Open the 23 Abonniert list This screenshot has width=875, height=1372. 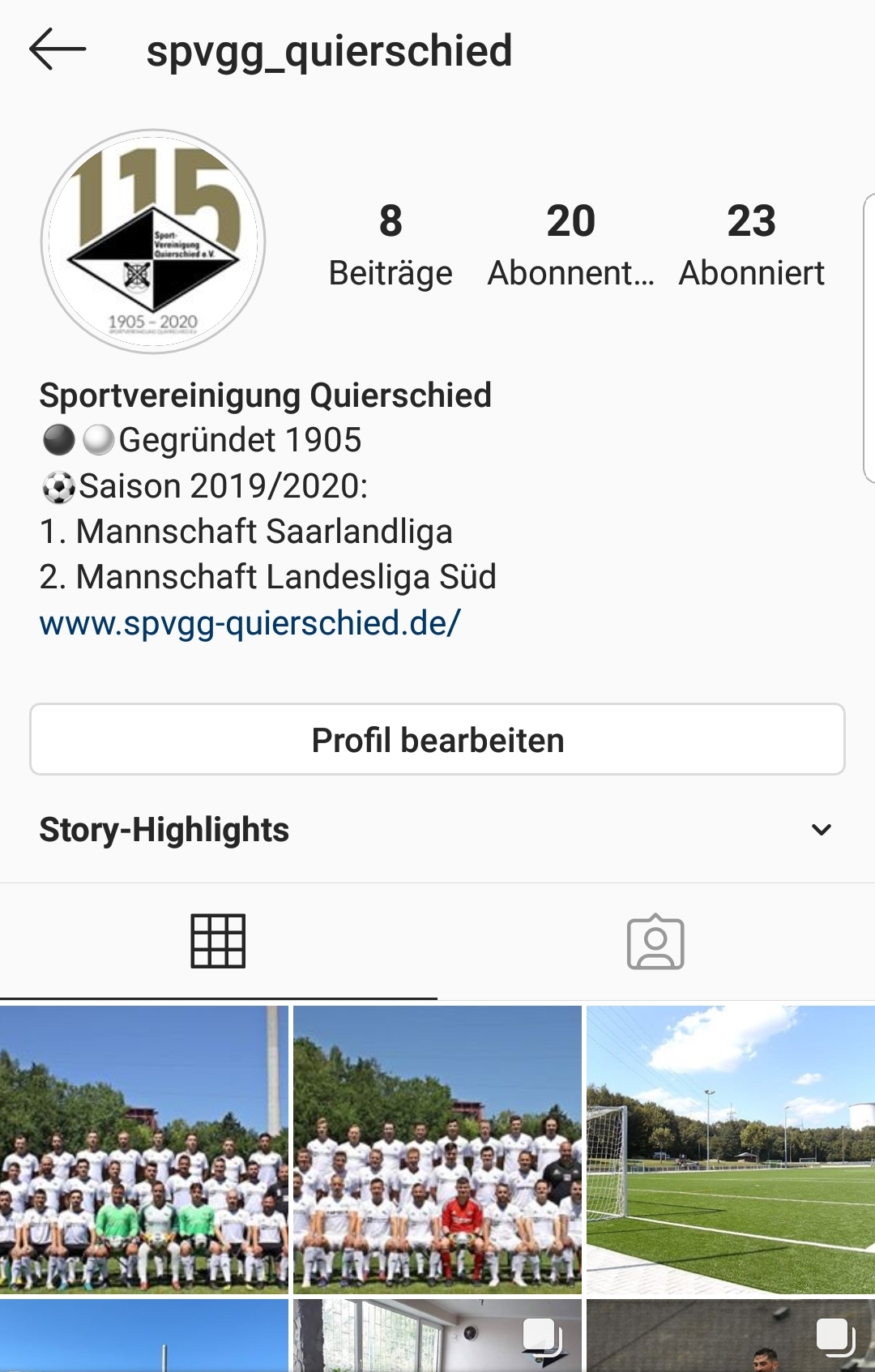[751, 245]
